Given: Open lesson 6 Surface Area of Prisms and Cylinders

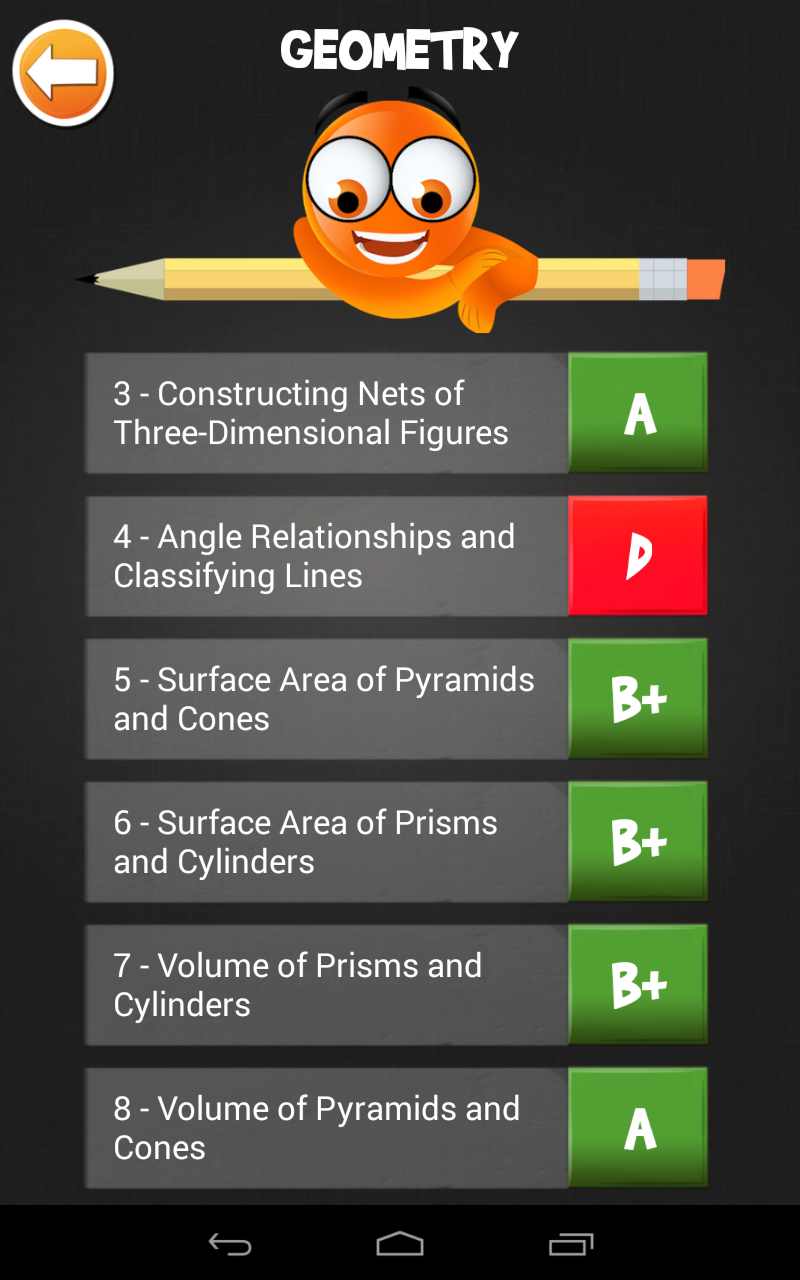Looking at the screenshot, I should [x=325, y=841].
